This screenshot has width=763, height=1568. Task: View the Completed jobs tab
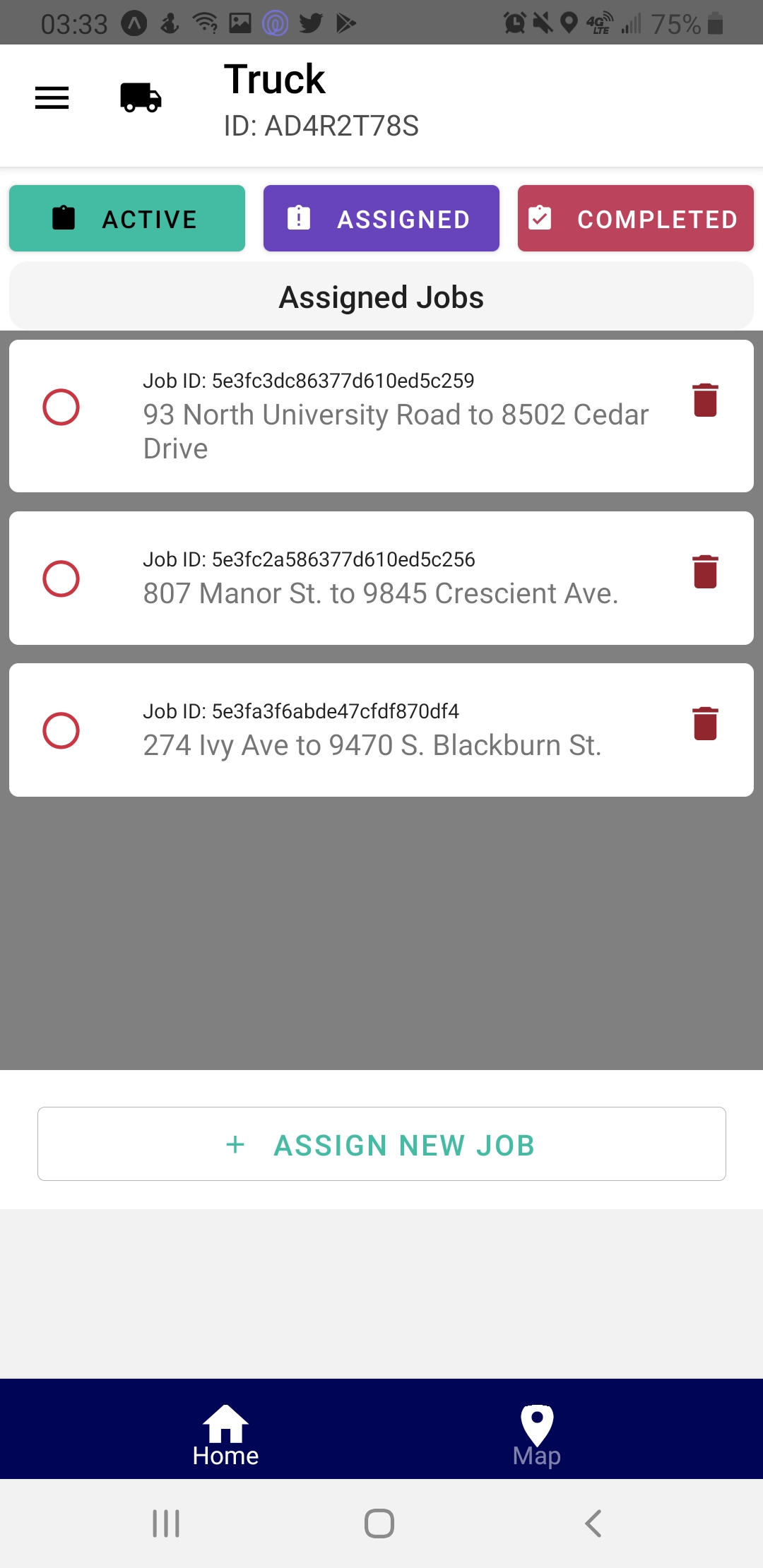636,219
